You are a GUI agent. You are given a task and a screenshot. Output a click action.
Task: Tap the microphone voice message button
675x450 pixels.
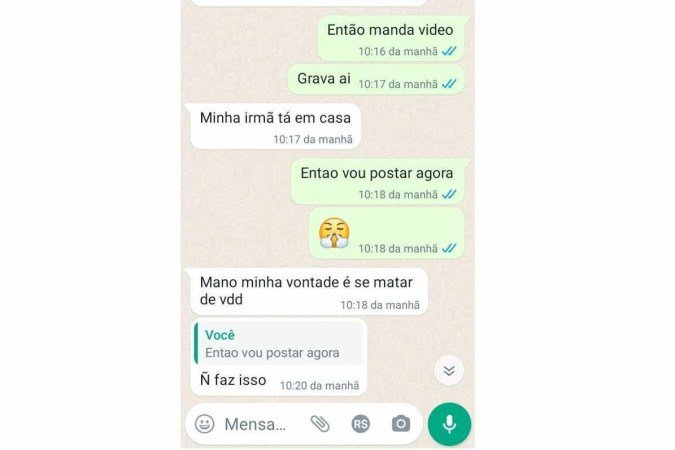point(449,424)
